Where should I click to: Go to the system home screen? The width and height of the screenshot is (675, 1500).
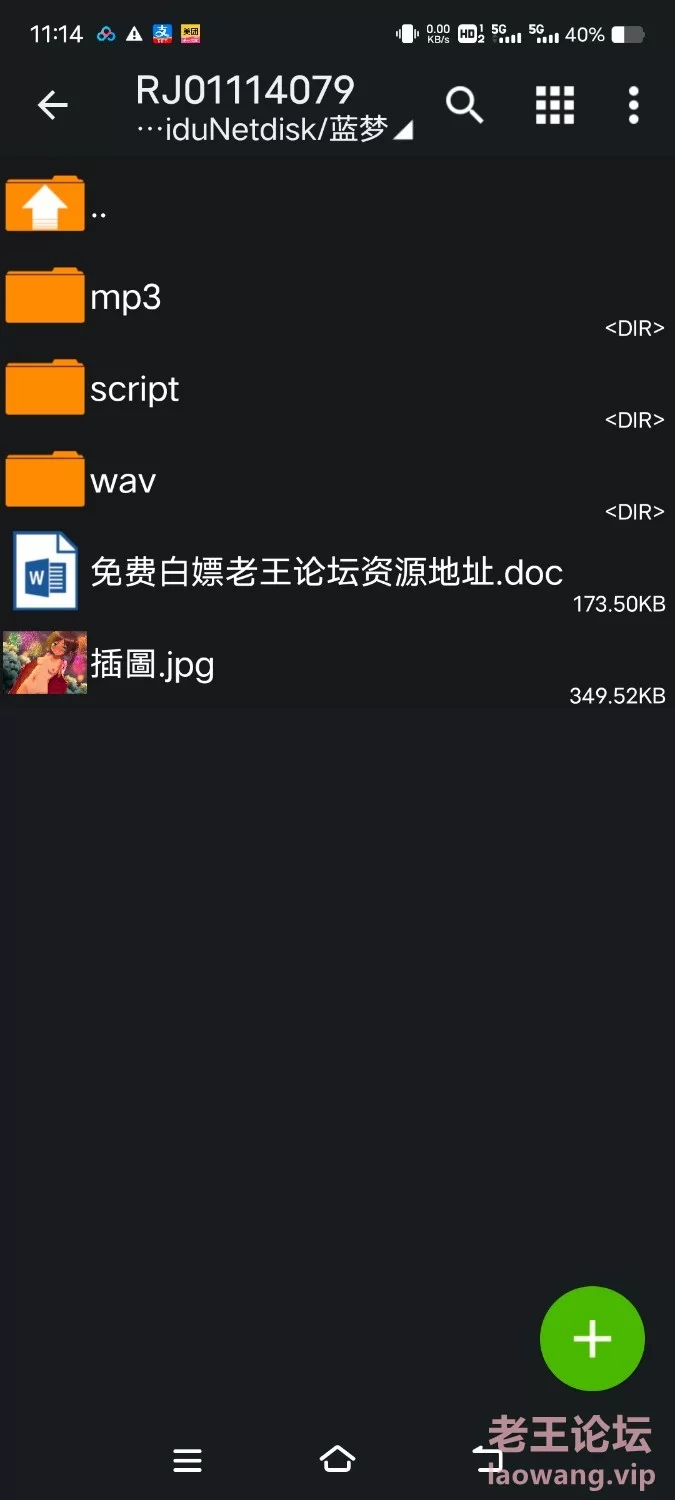pyautogui.click(x=337, y=1460)
